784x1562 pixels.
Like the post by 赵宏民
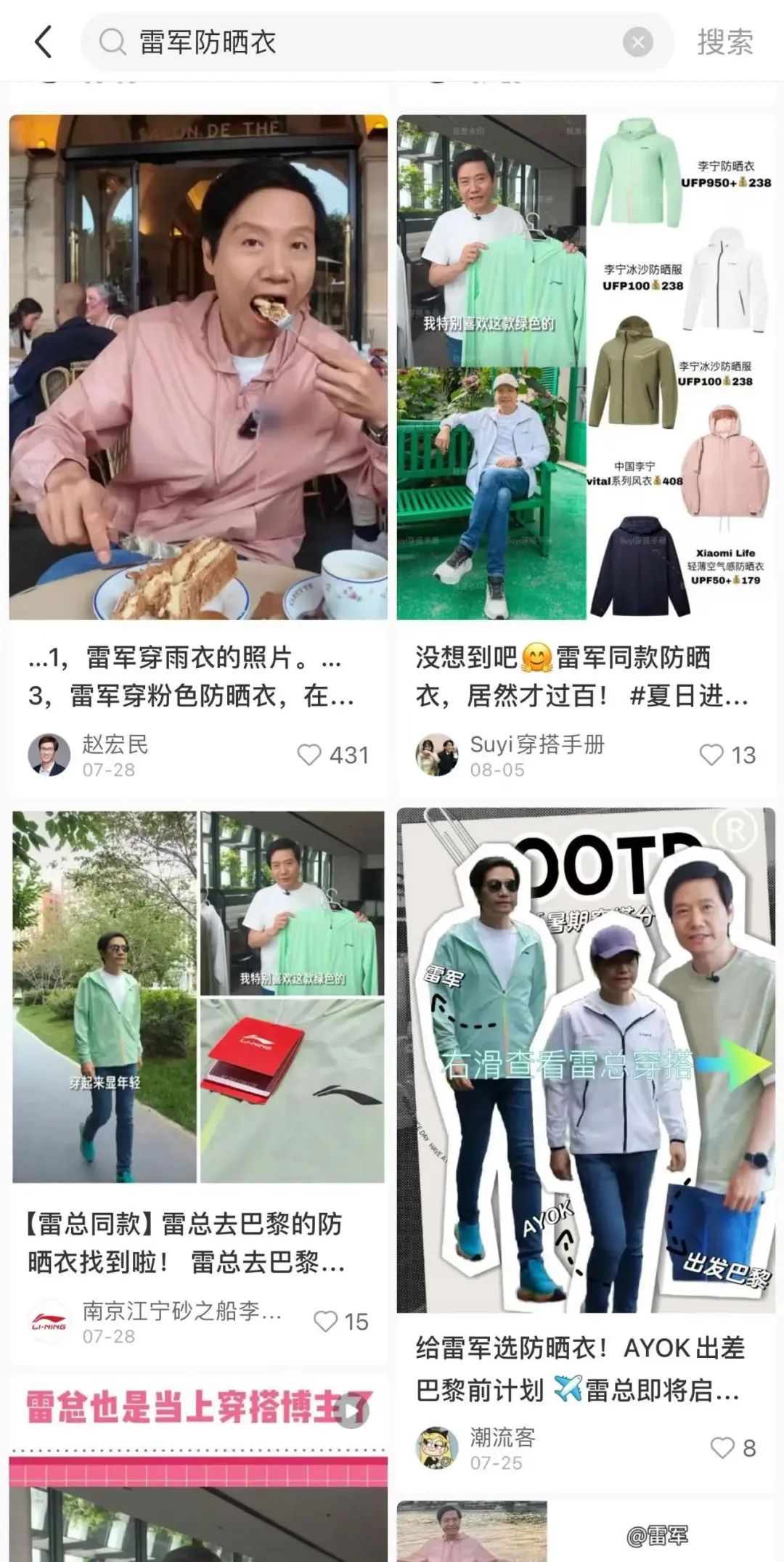tap(310, 755)
